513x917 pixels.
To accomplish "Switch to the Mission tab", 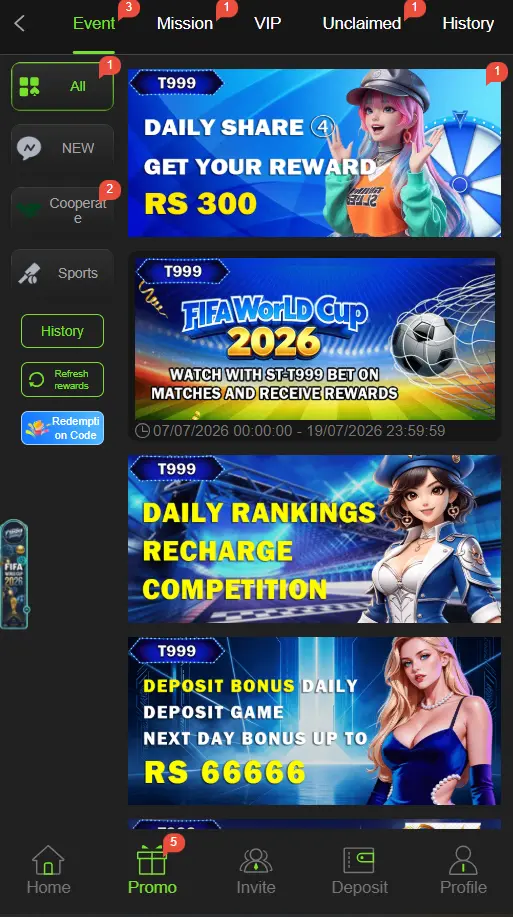I will [x=185, y=23].
